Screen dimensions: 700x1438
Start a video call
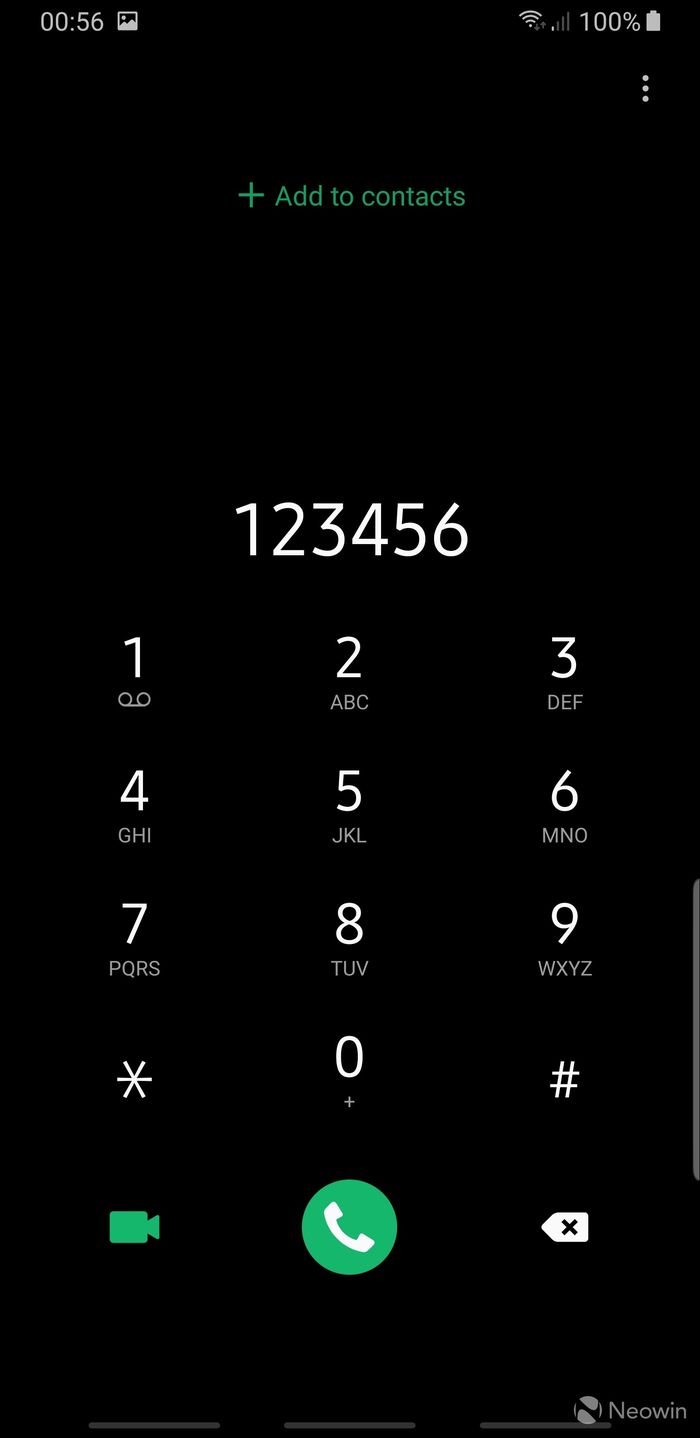135,1227
